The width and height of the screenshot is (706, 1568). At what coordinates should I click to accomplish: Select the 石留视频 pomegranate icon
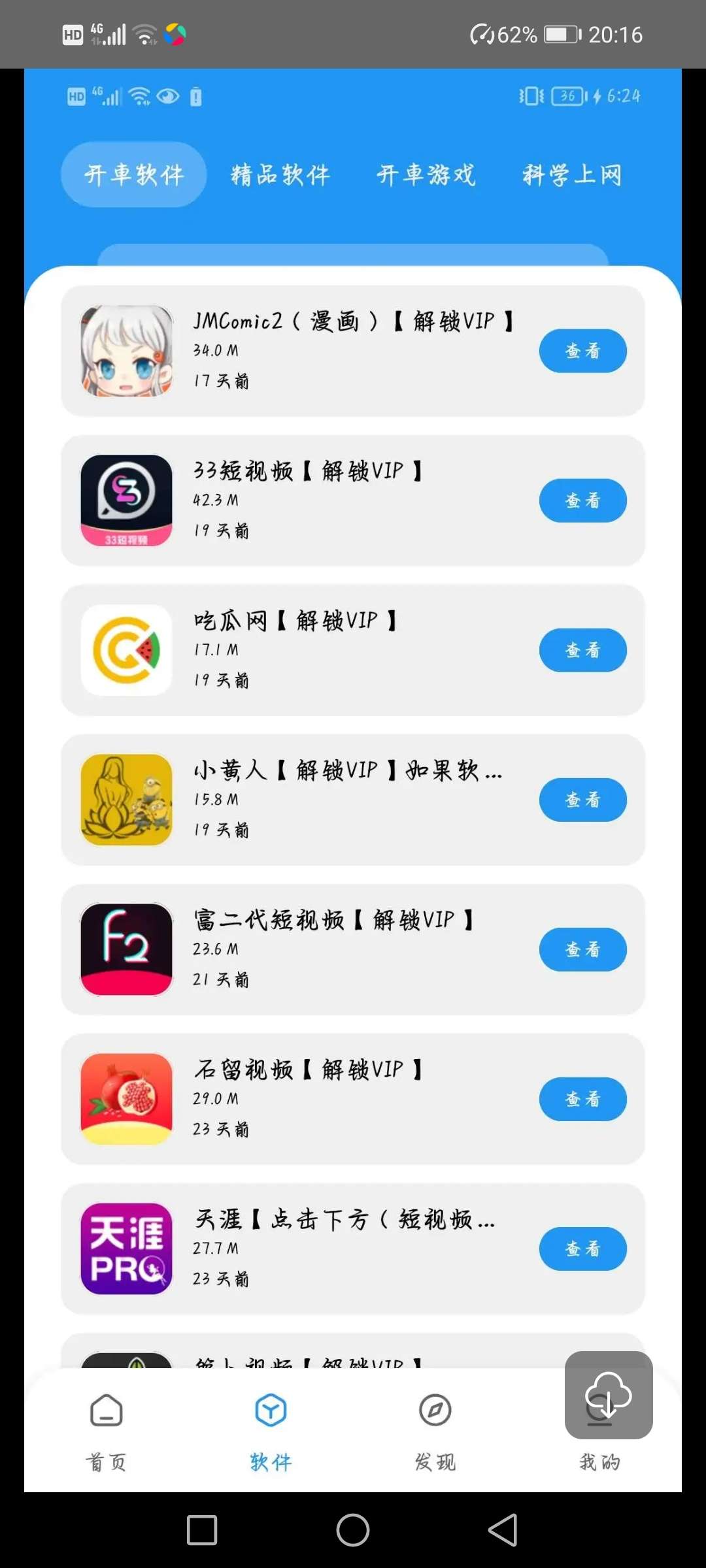click(x=126, y=1099)
